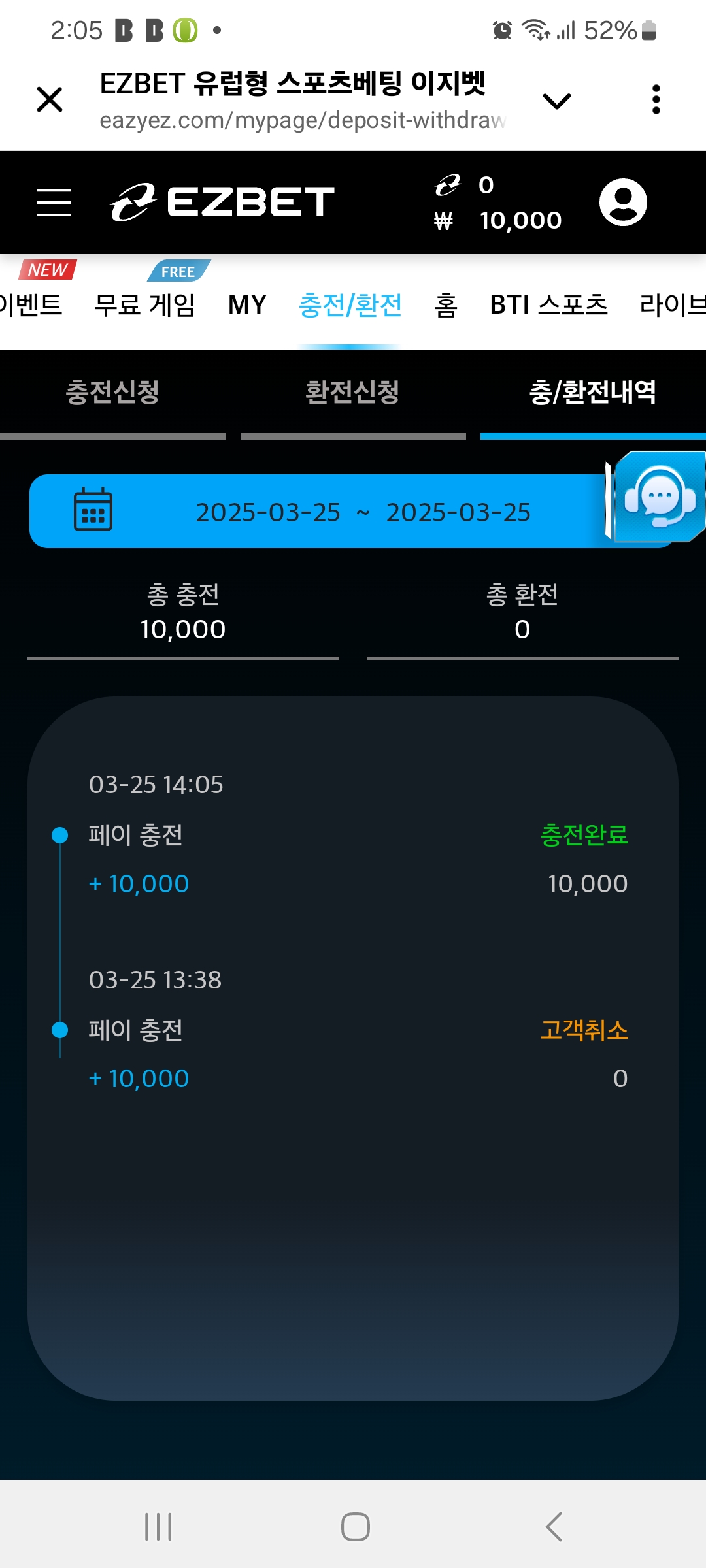Close the in-app browser page
Viewport: 706px width, 1568px height.
click(50, 100)
